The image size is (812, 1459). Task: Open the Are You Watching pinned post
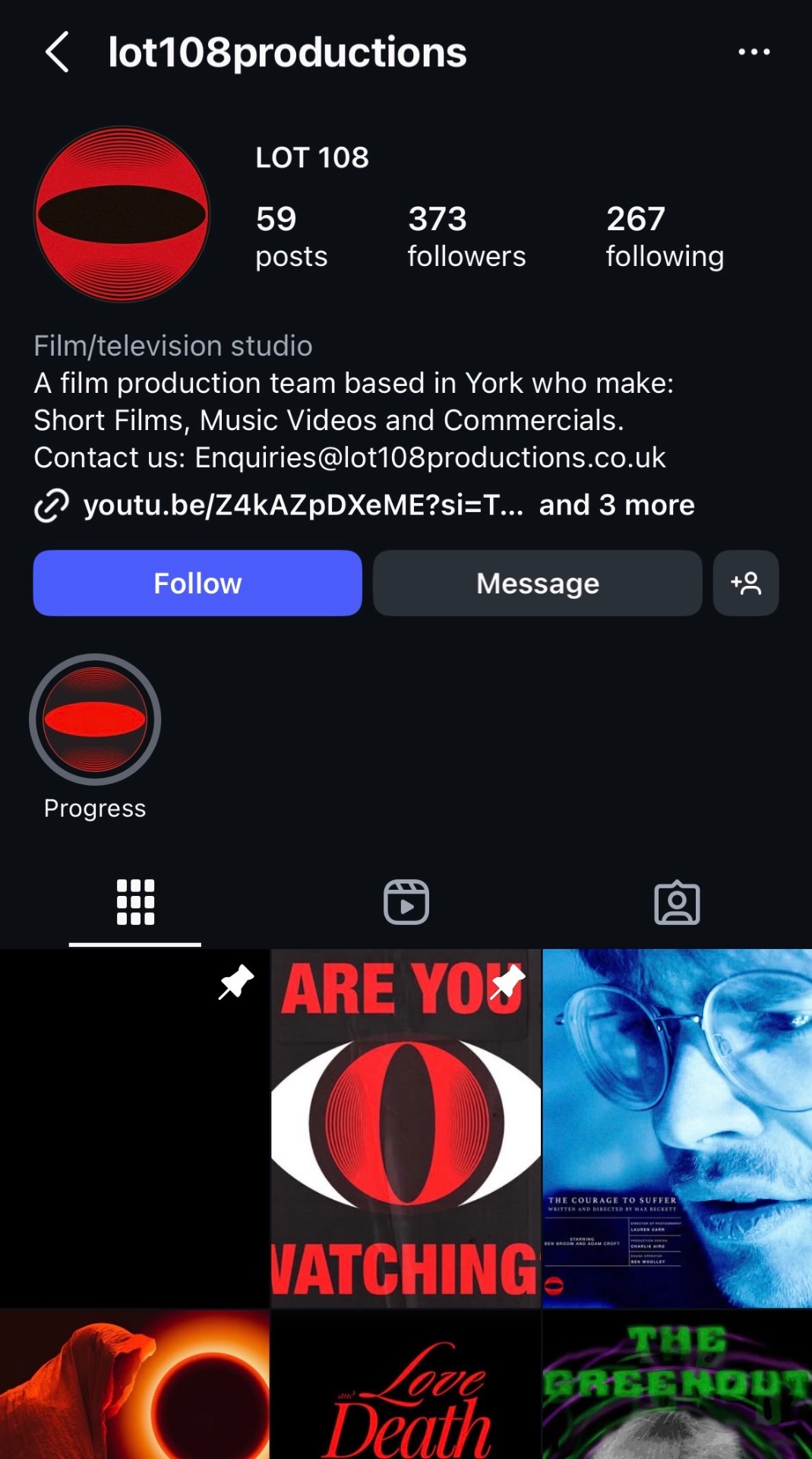pos(406,1128)
